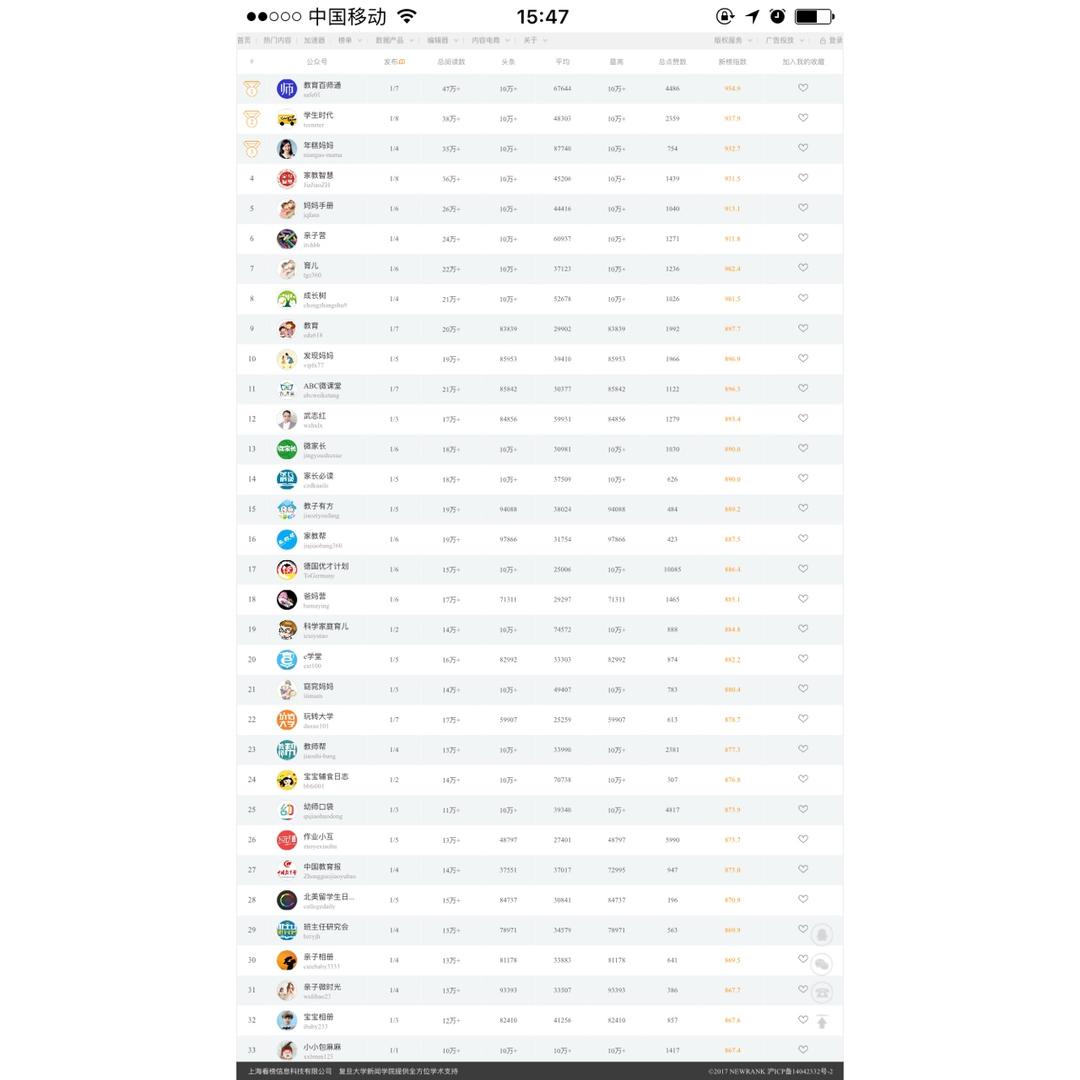Screen dimensions: 1080x1080
Task: Expand the 关于 dropdown
Action: click(x=534, y=41)
